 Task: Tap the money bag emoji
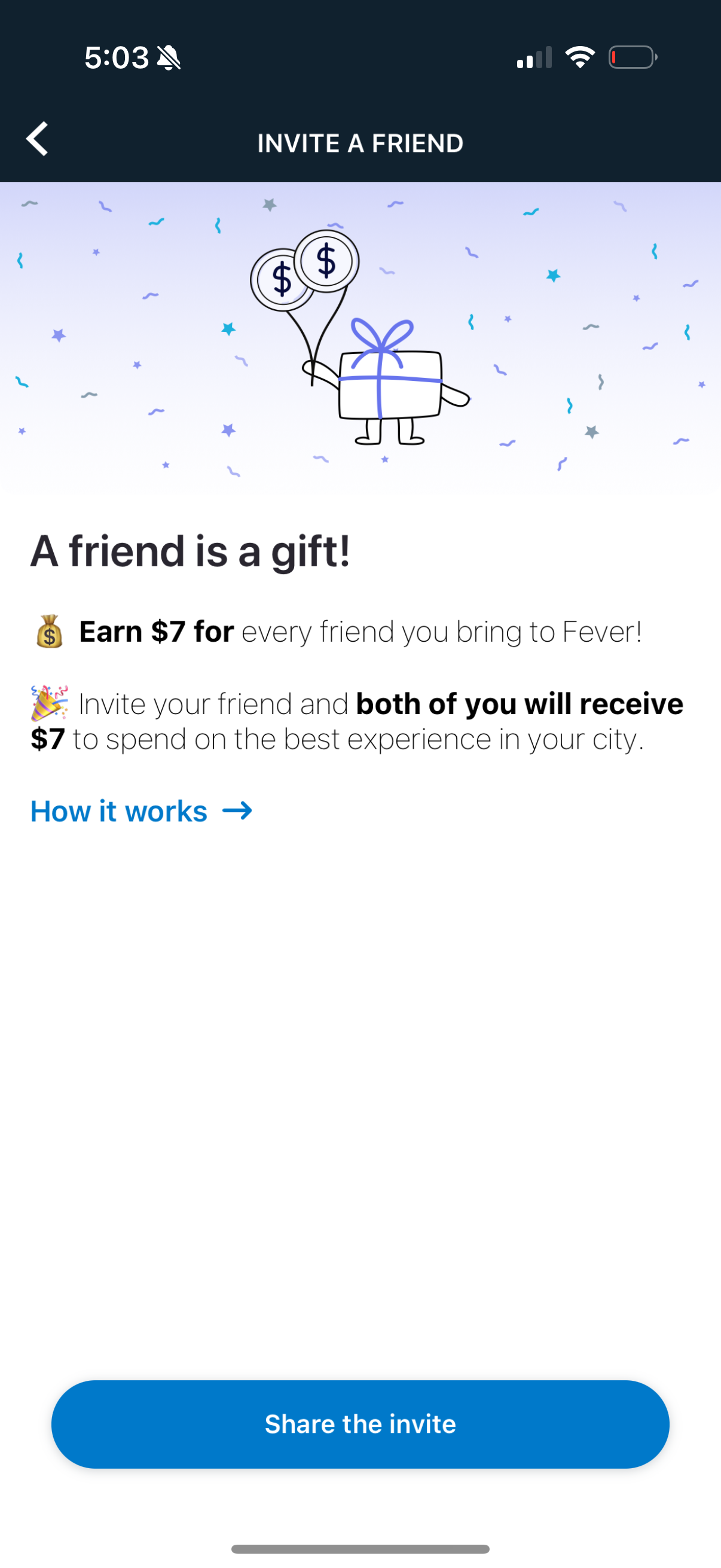coord(48,633)
